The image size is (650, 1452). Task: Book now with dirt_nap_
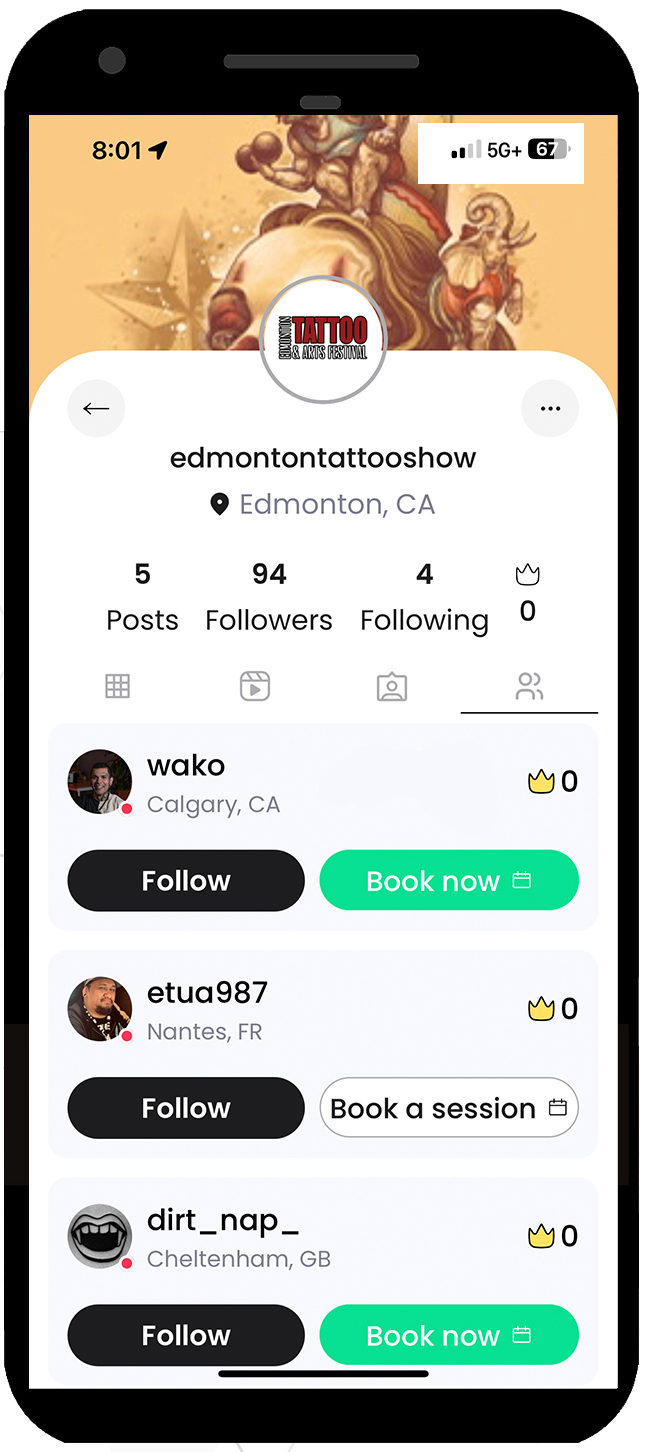pyautogui.click(x=448, y=1335)
